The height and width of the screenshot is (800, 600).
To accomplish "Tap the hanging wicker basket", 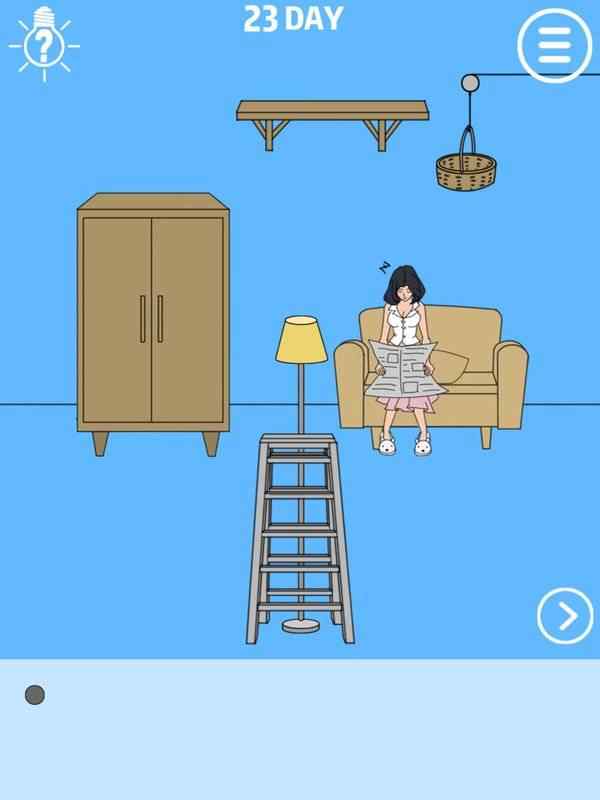I will [466, 172].
